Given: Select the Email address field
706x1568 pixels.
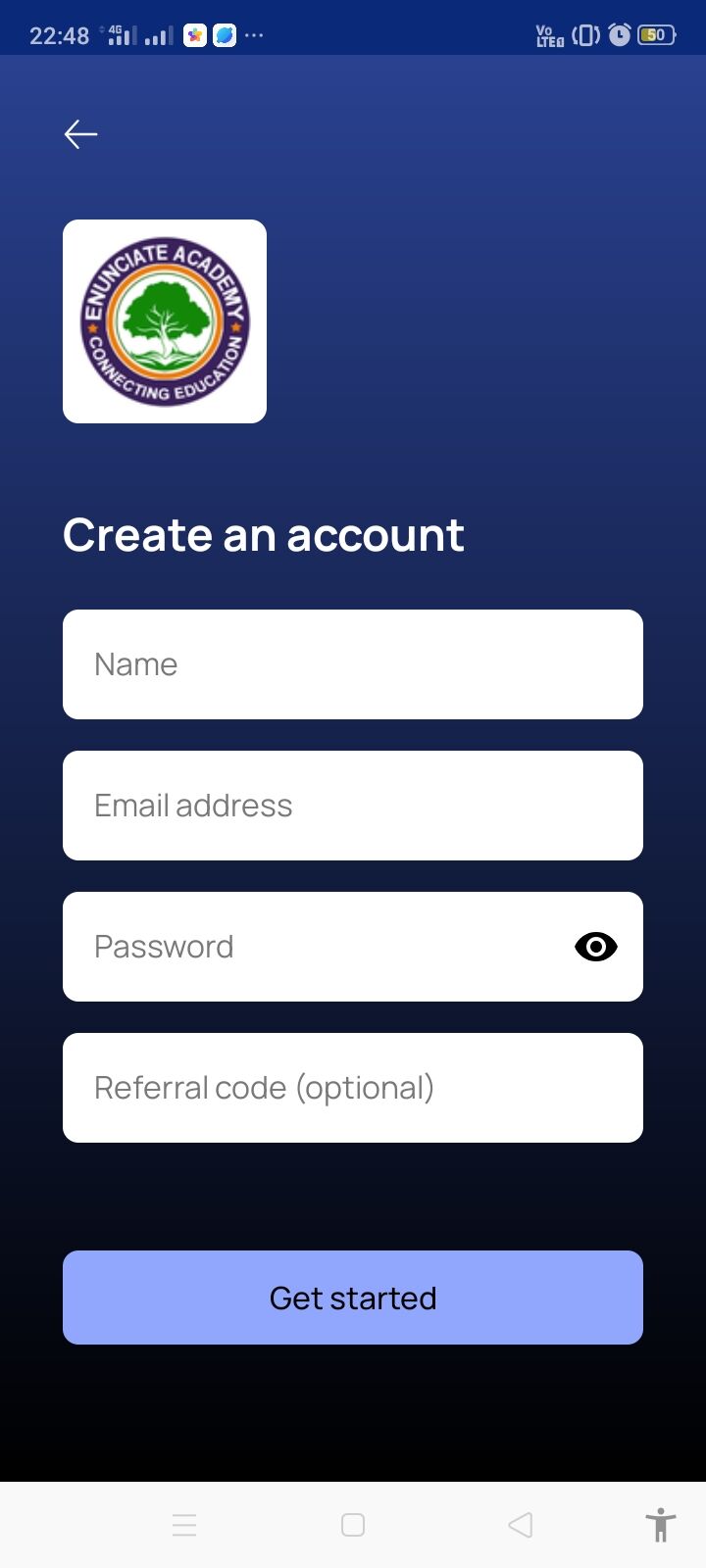Looking at the screenshot, I should pyautogui.click(x=353, y=806).
